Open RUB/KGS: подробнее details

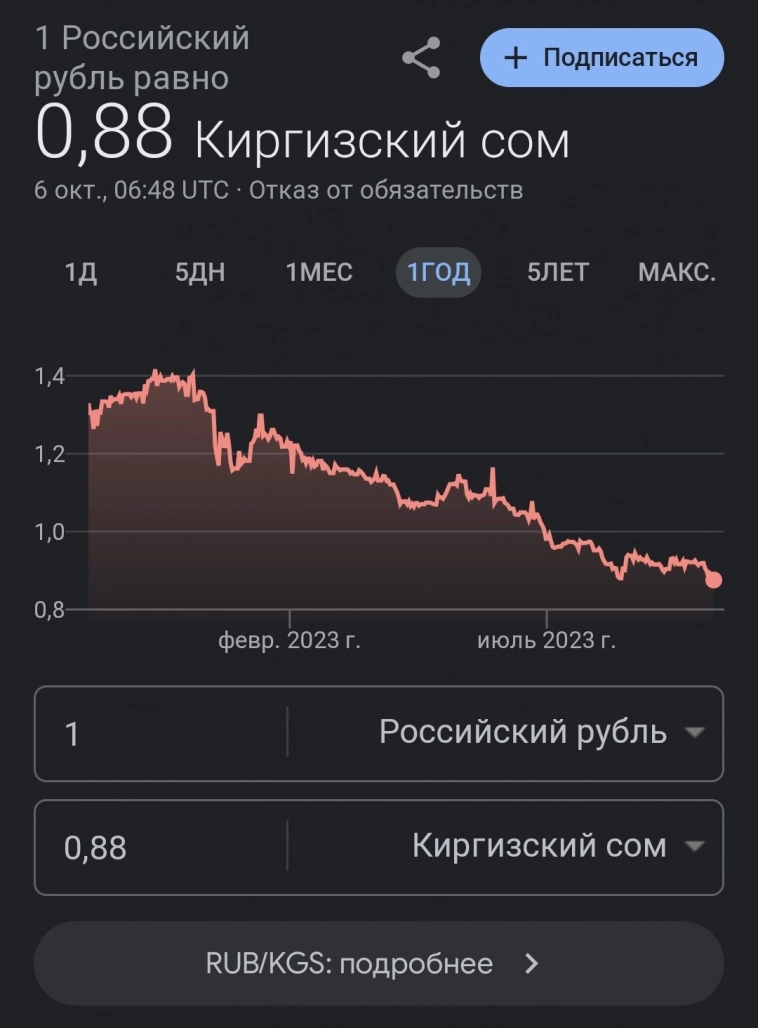point(378,964)
